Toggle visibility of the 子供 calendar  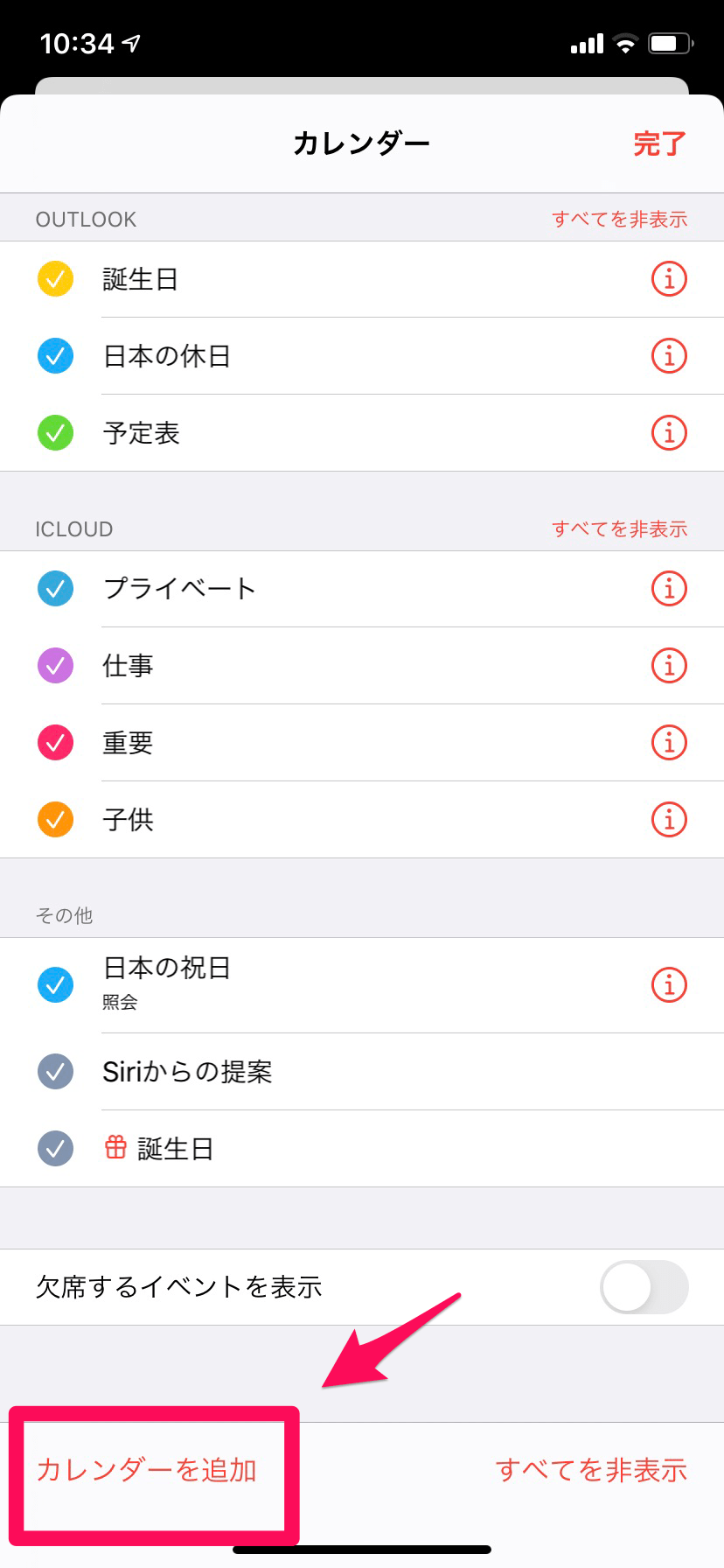(x=54, y=820)
